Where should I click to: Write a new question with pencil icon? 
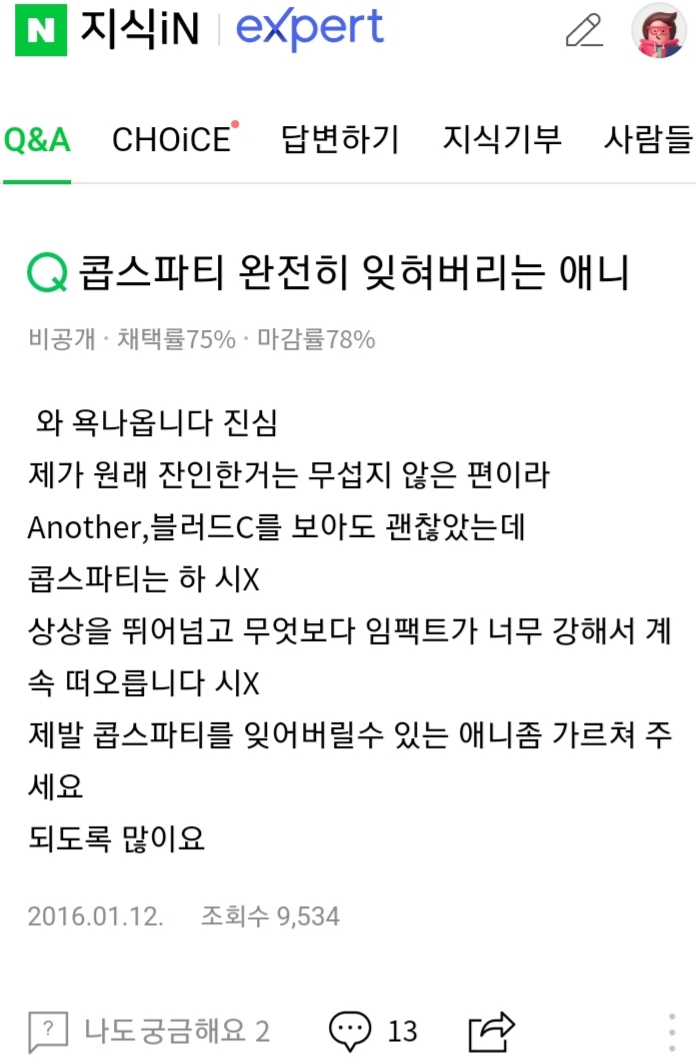[x=584, y=30]
